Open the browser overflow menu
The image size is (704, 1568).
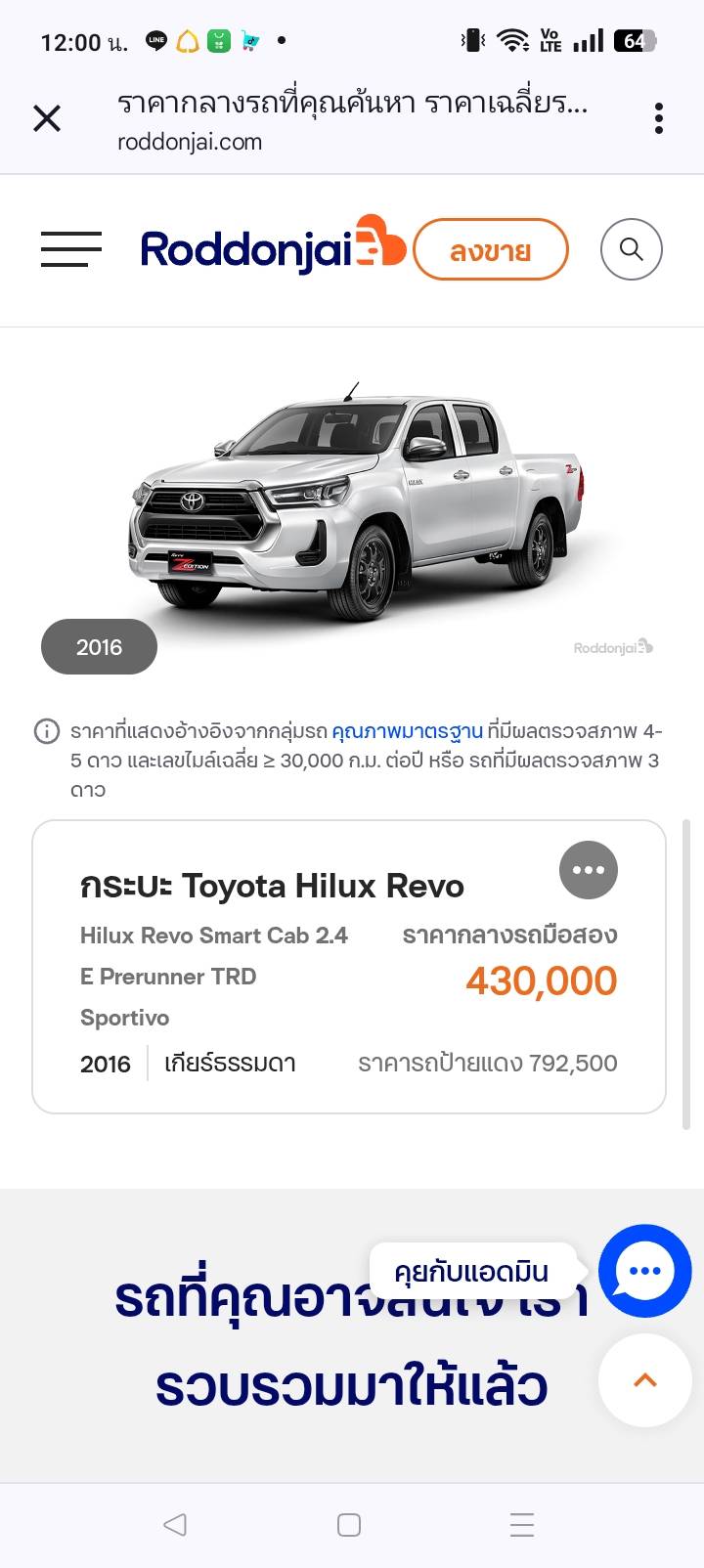pos(659,118)
